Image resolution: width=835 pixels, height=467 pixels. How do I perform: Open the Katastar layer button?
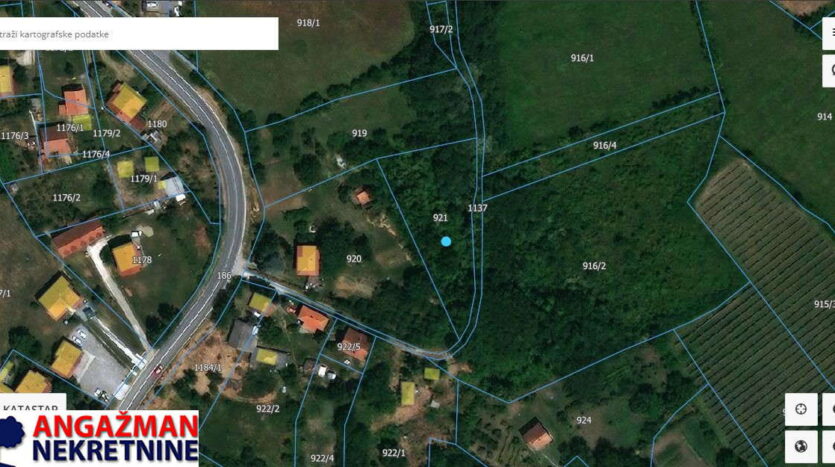point(32,406)
